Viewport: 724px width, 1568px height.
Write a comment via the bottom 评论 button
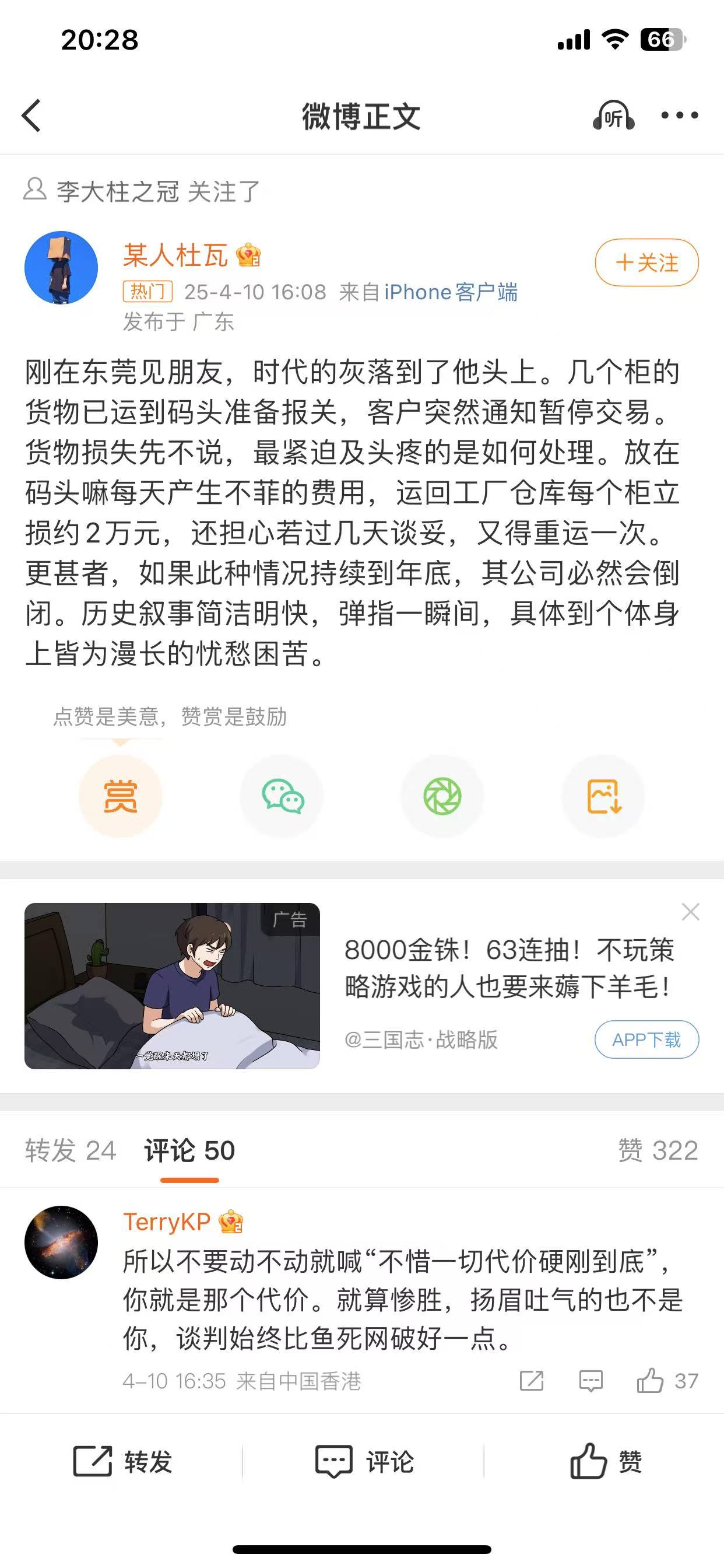(x=364, y=1461)
